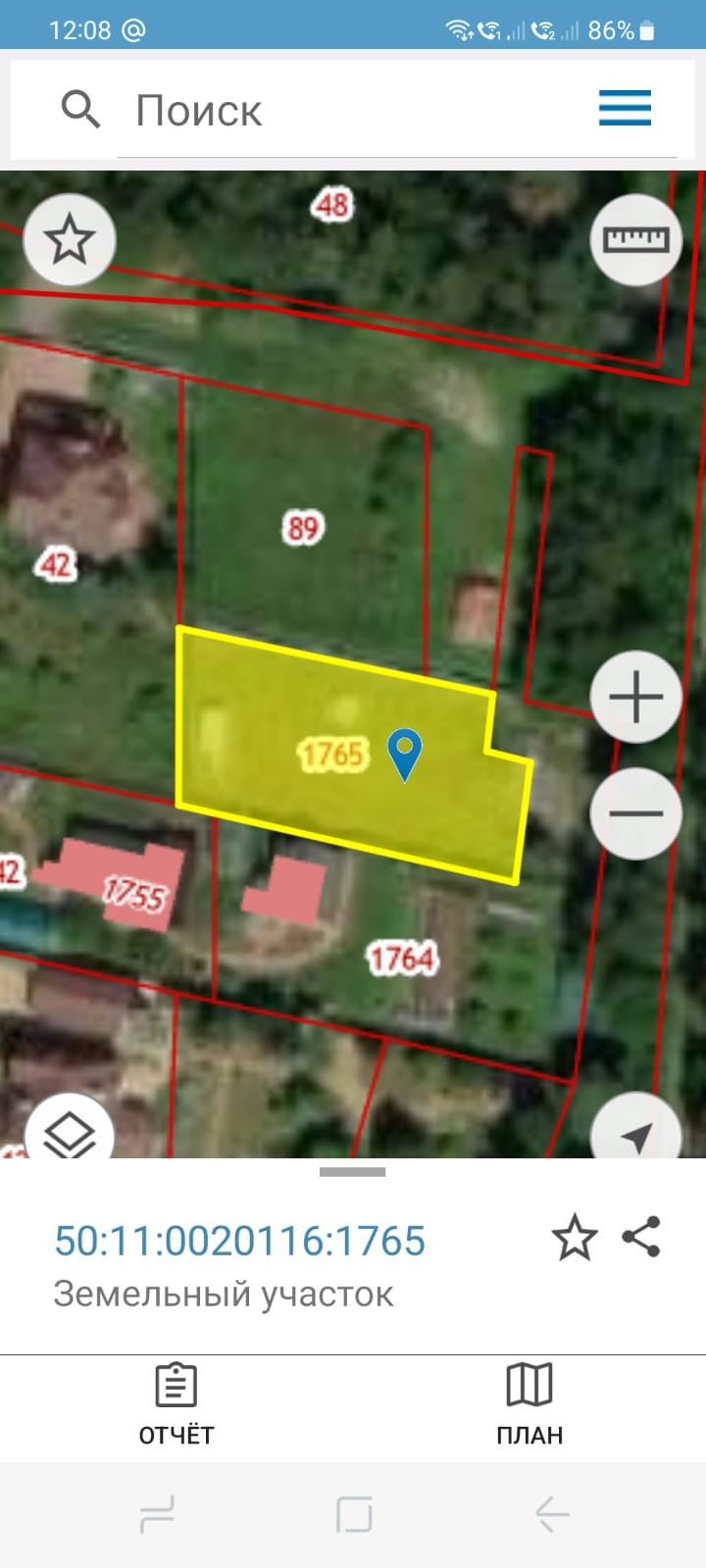Select parcel 1764 on the map
Image resolution: width=706 pixels, height=1568 pixels.
(402, 958)
